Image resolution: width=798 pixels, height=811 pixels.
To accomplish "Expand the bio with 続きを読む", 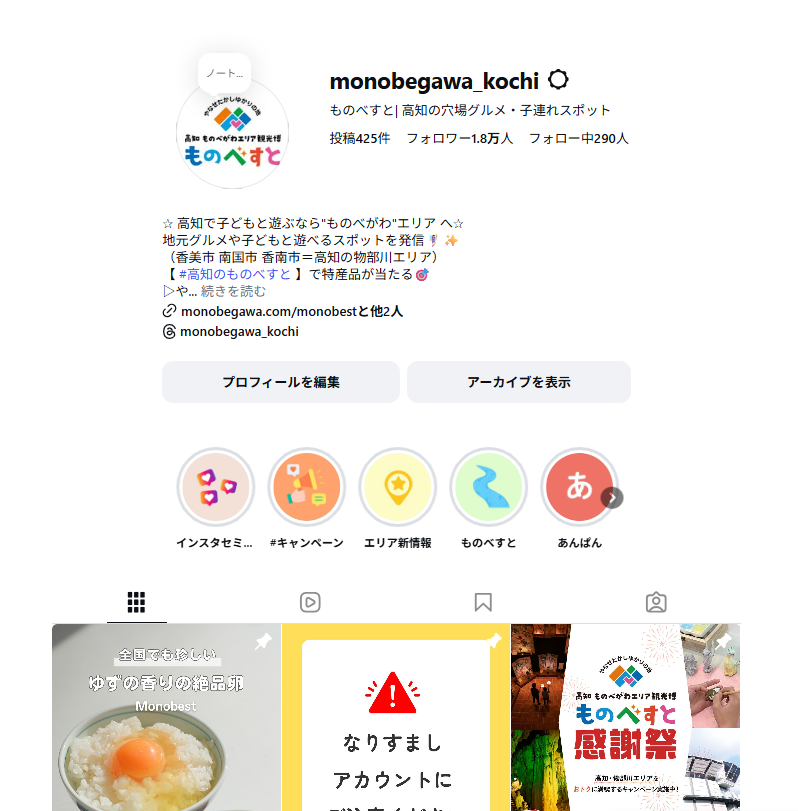I will coord(233,291).
